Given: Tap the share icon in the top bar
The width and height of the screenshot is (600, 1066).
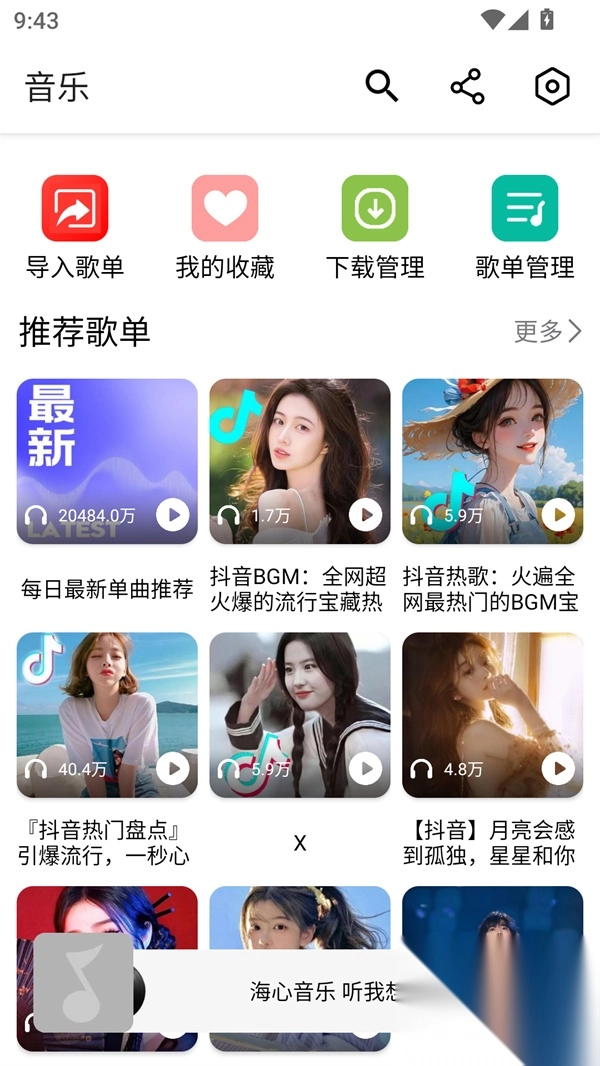Looking at the screenshot, I should click(467, 87).
